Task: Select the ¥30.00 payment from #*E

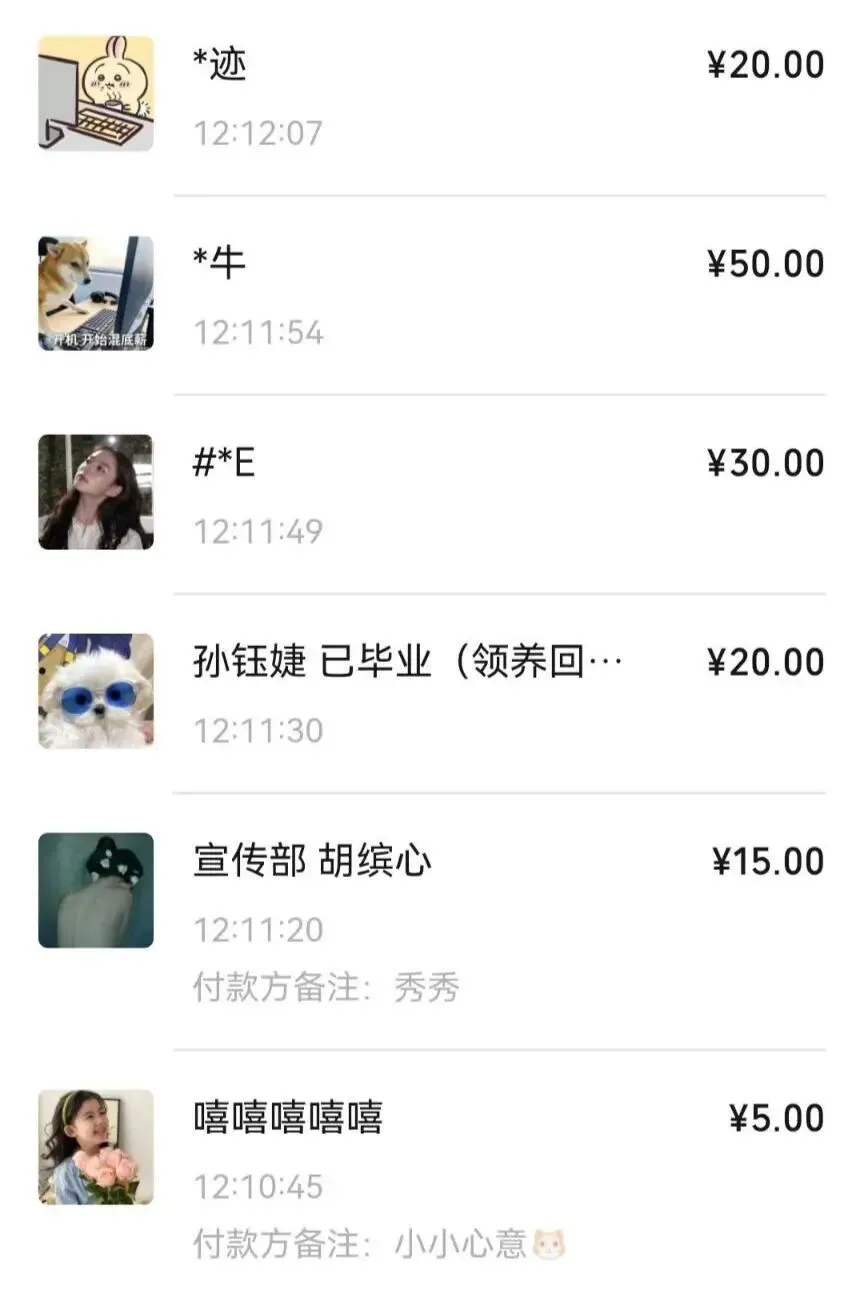Action: click(432, 494)
